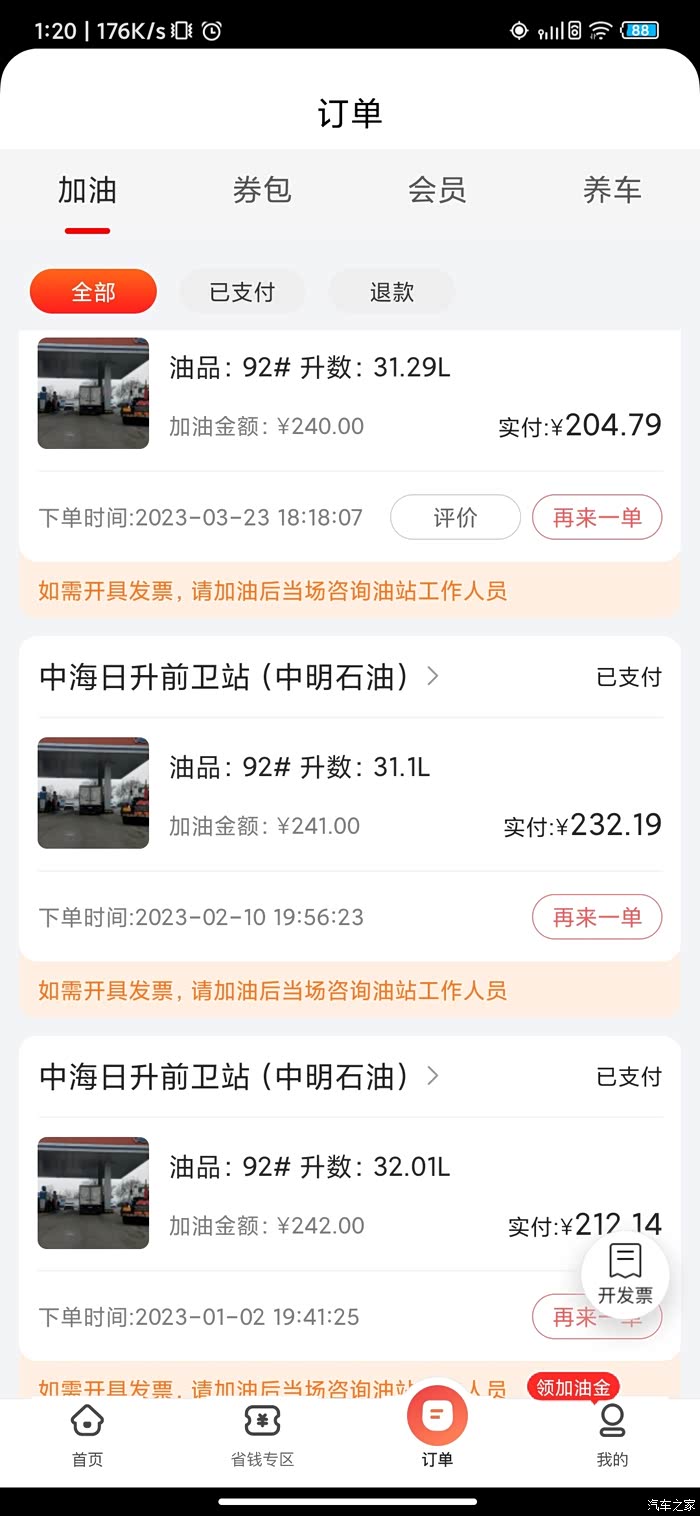
Task: Select the 全部 filter chip
Action: (x=93, y=292)
